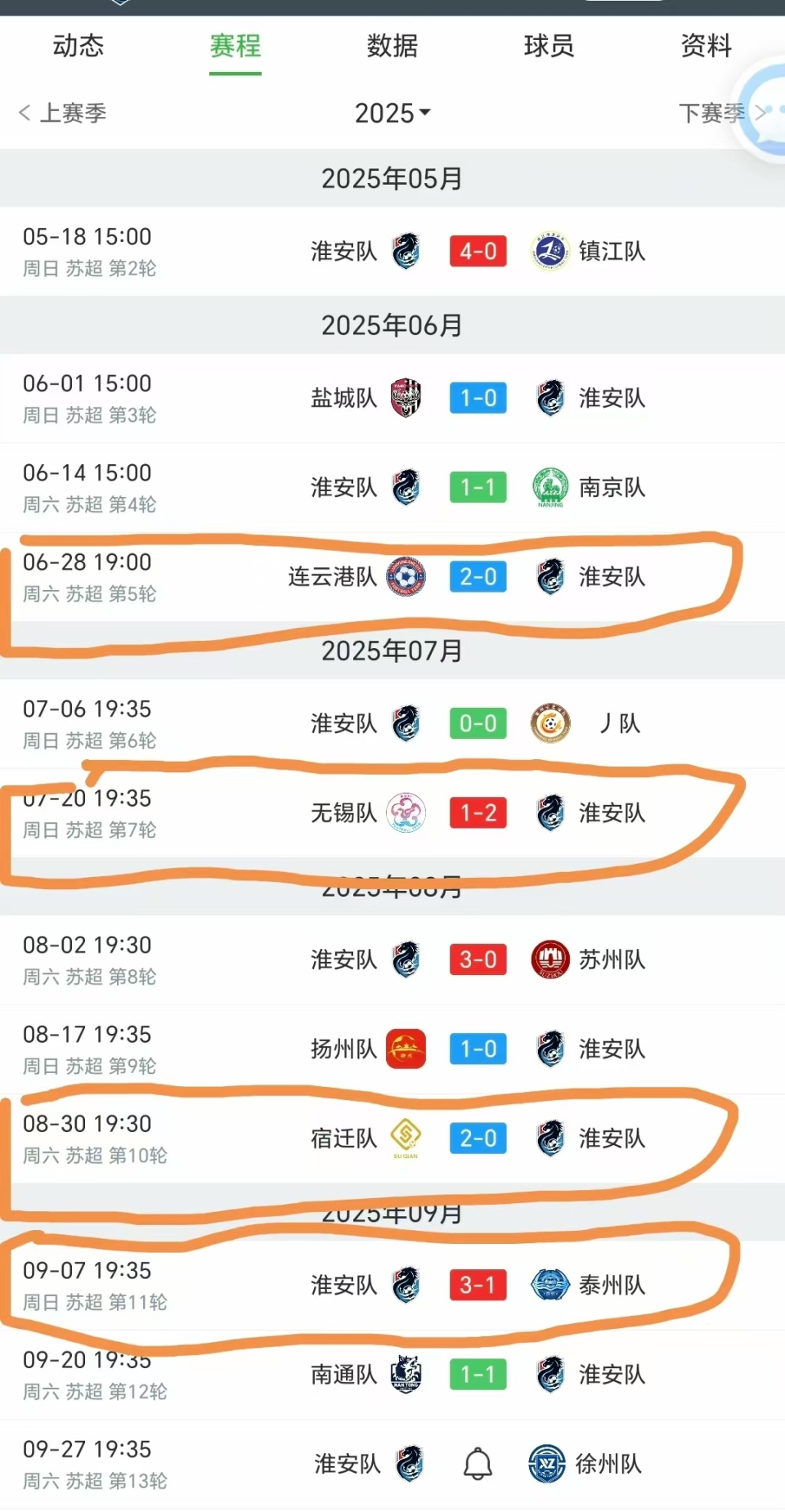Open 淮安队 vs 南京队 1-1 match
The image size is (785, 1512).
pos(392,487)
